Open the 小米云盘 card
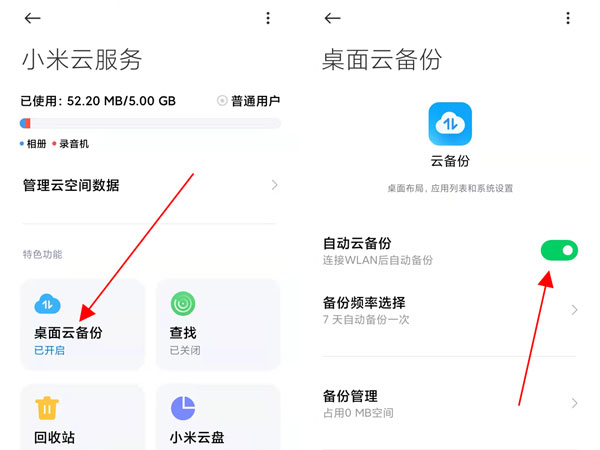The width and height of the screenshot is (600, 450). click(x=218, y=418)
